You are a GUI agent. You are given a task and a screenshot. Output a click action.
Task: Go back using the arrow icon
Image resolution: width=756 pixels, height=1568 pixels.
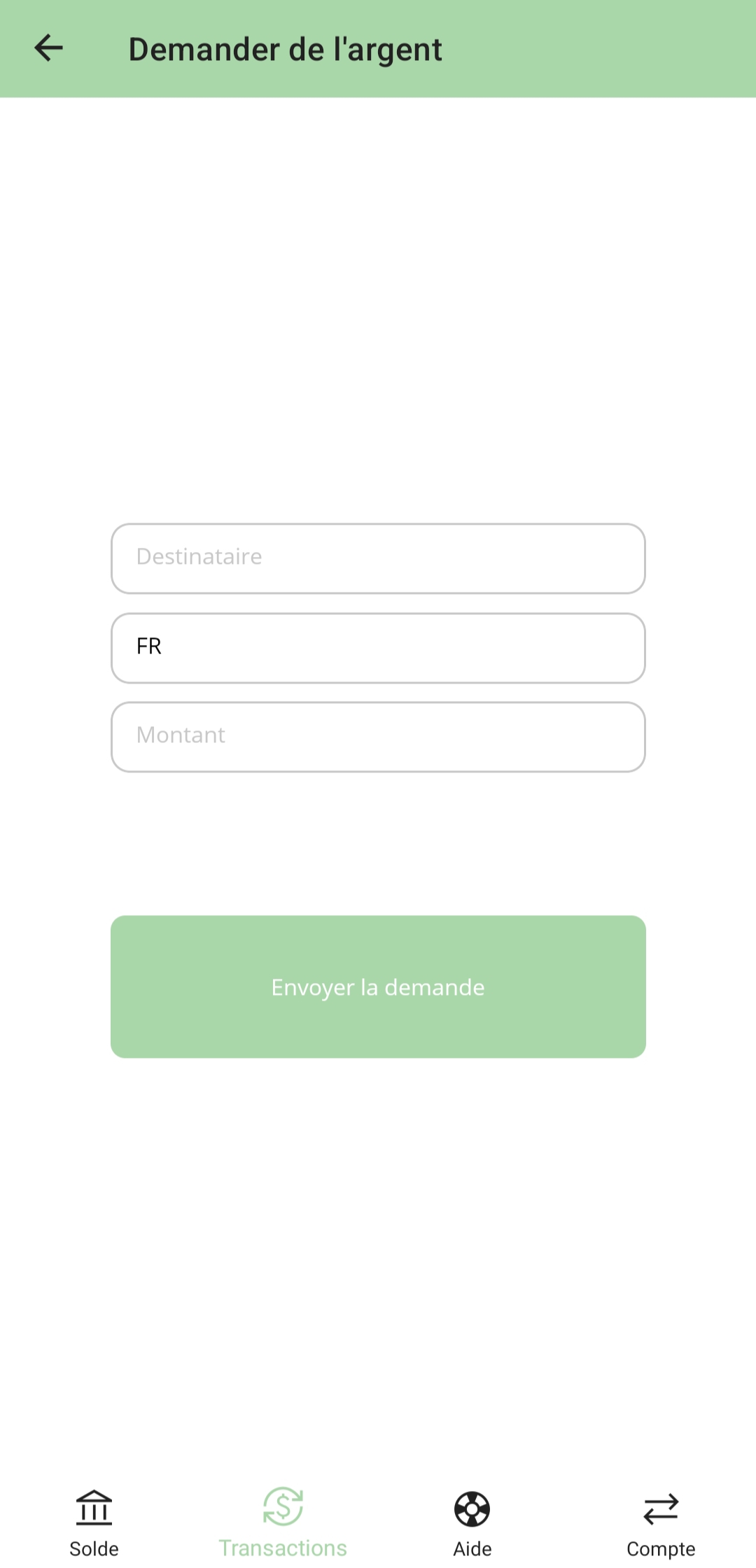(x=48, y=48)
